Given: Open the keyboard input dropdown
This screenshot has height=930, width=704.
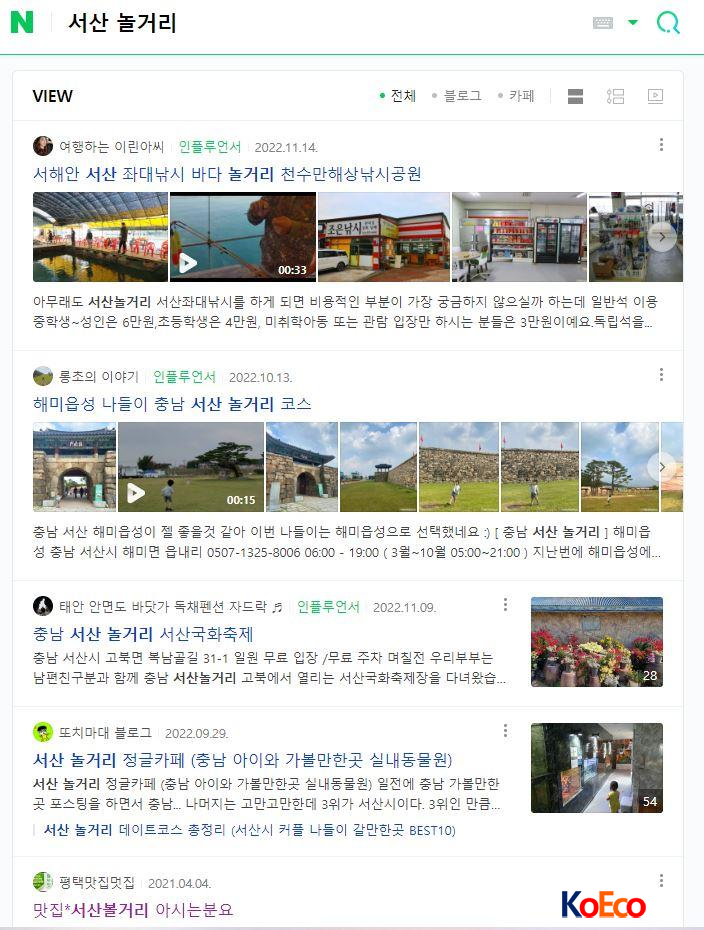Looking at the screenshot, I should [x=633, y=23].
